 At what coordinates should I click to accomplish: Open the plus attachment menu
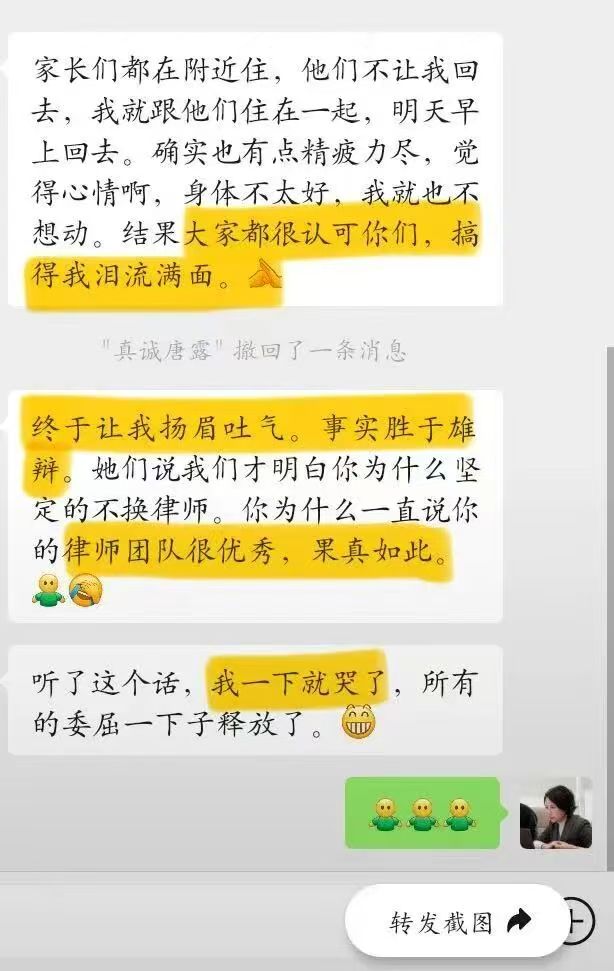pos(583,920)
